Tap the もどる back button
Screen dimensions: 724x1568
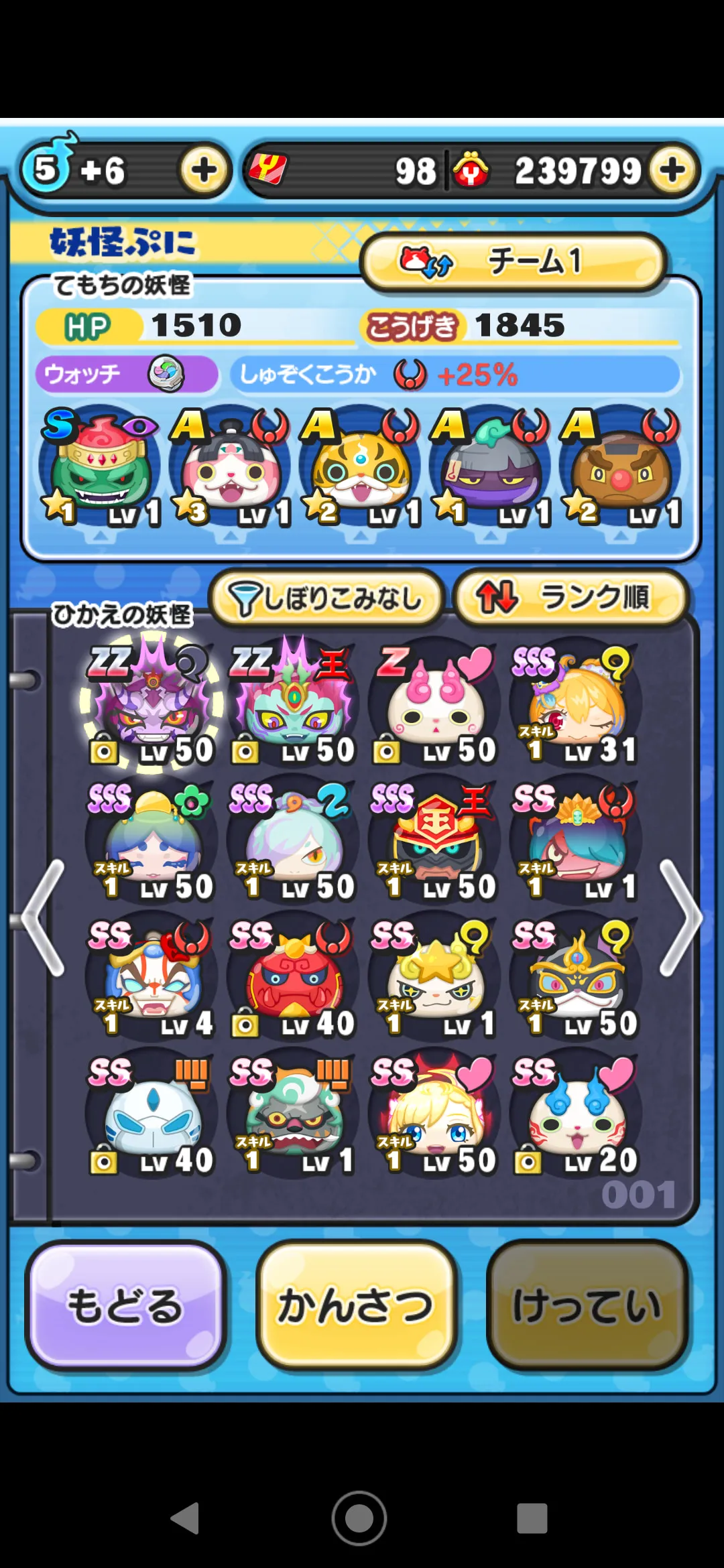click(x=125, y=1305)
